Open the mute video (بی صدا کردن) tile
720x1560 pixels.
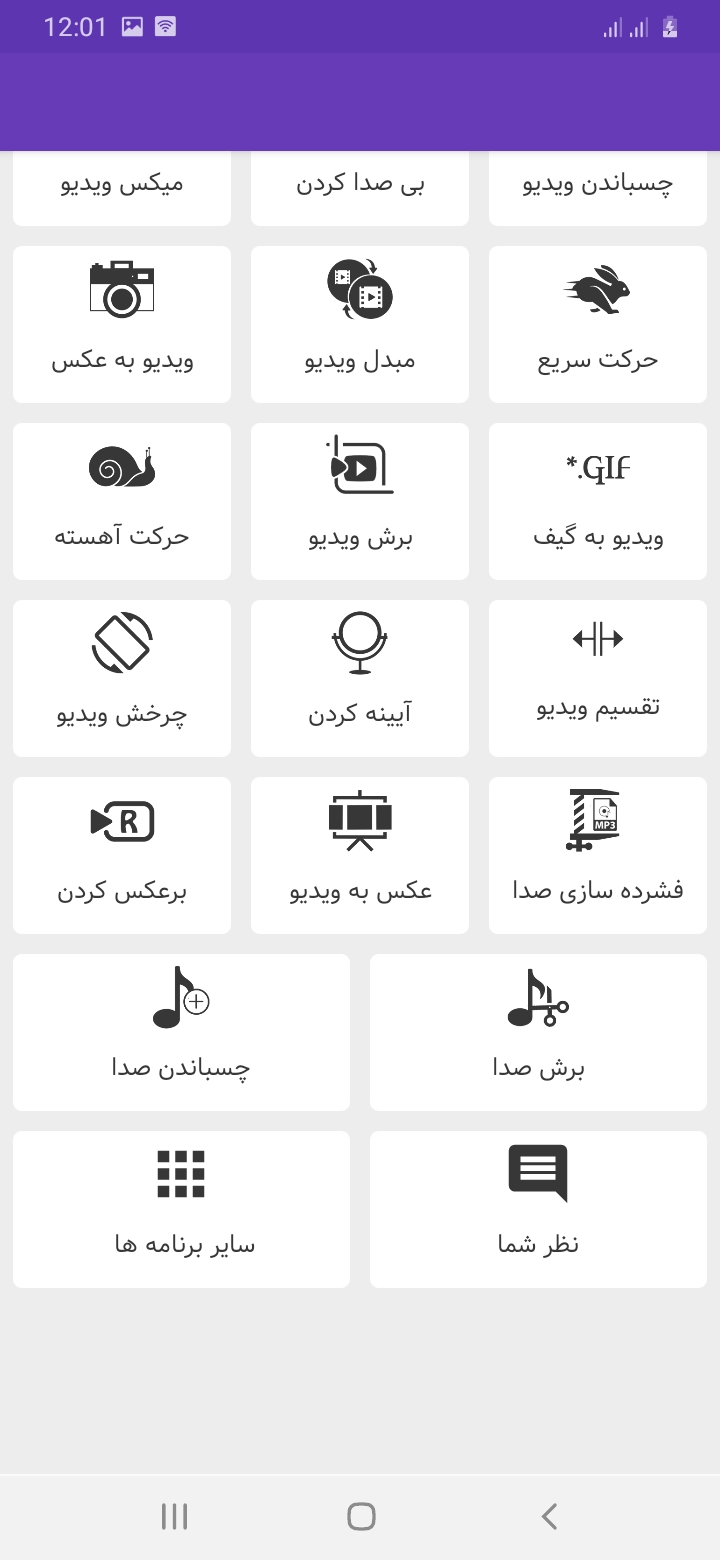[x=359, y=185]
